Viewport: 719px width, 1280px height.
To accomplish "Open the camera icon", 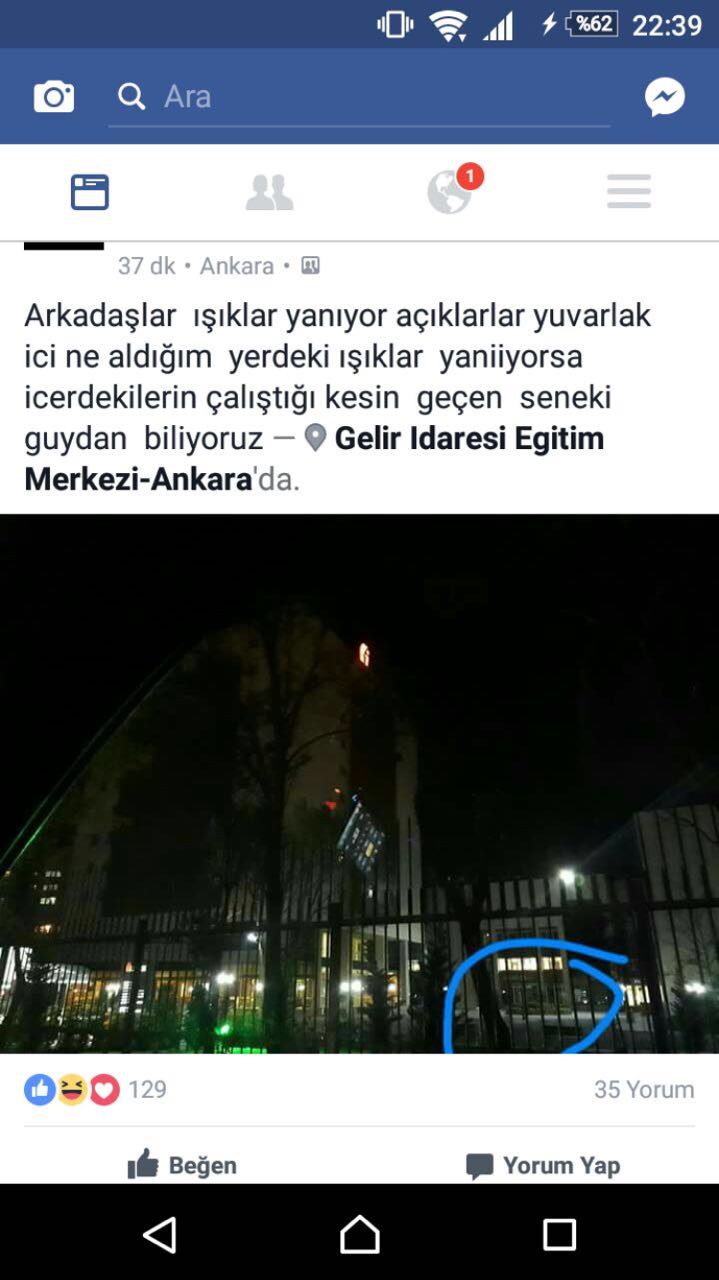I will coord(54,97).
